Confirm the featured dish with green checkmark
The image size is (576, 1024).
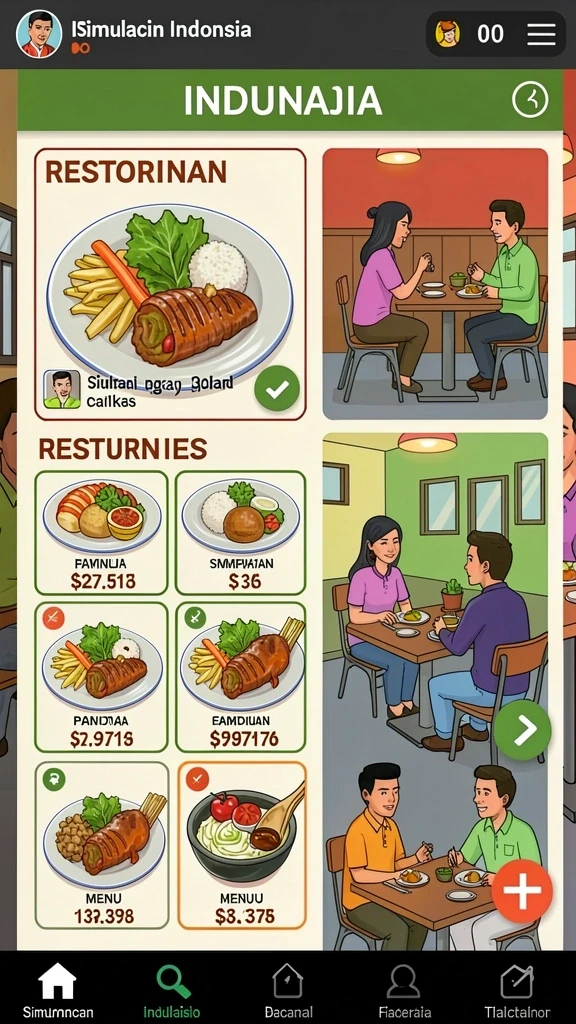277,389
